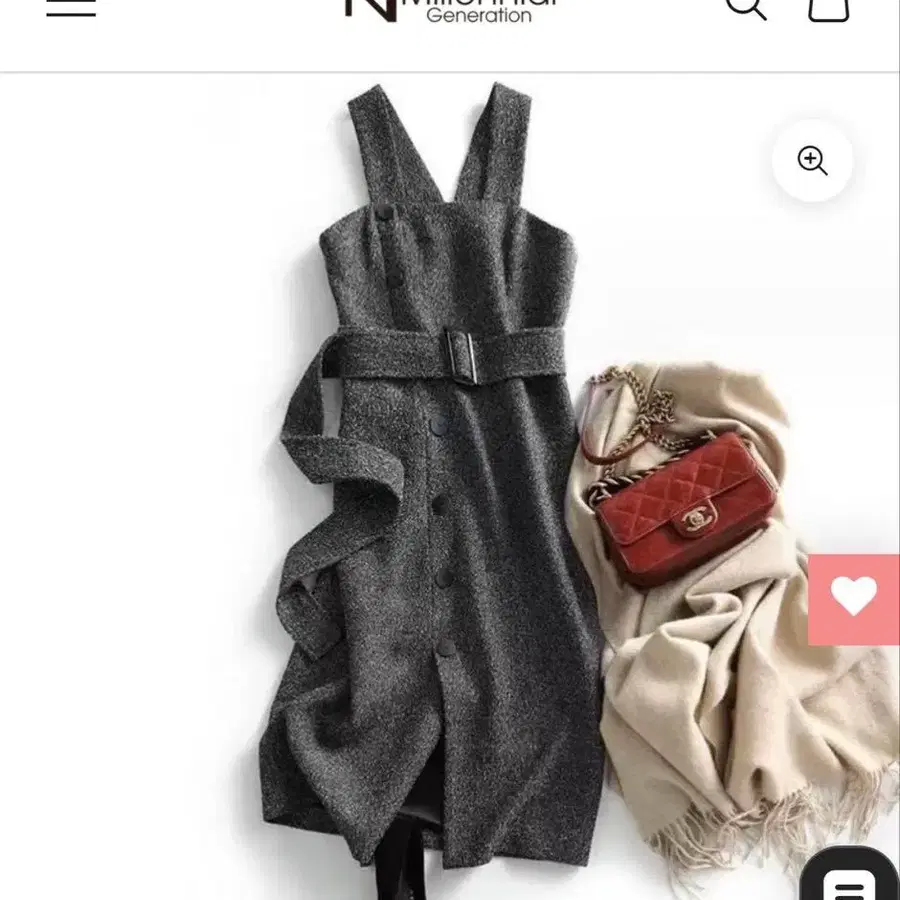Open the hamburger menu
This screenshot has height=900, width=900.
pos(71,7)
